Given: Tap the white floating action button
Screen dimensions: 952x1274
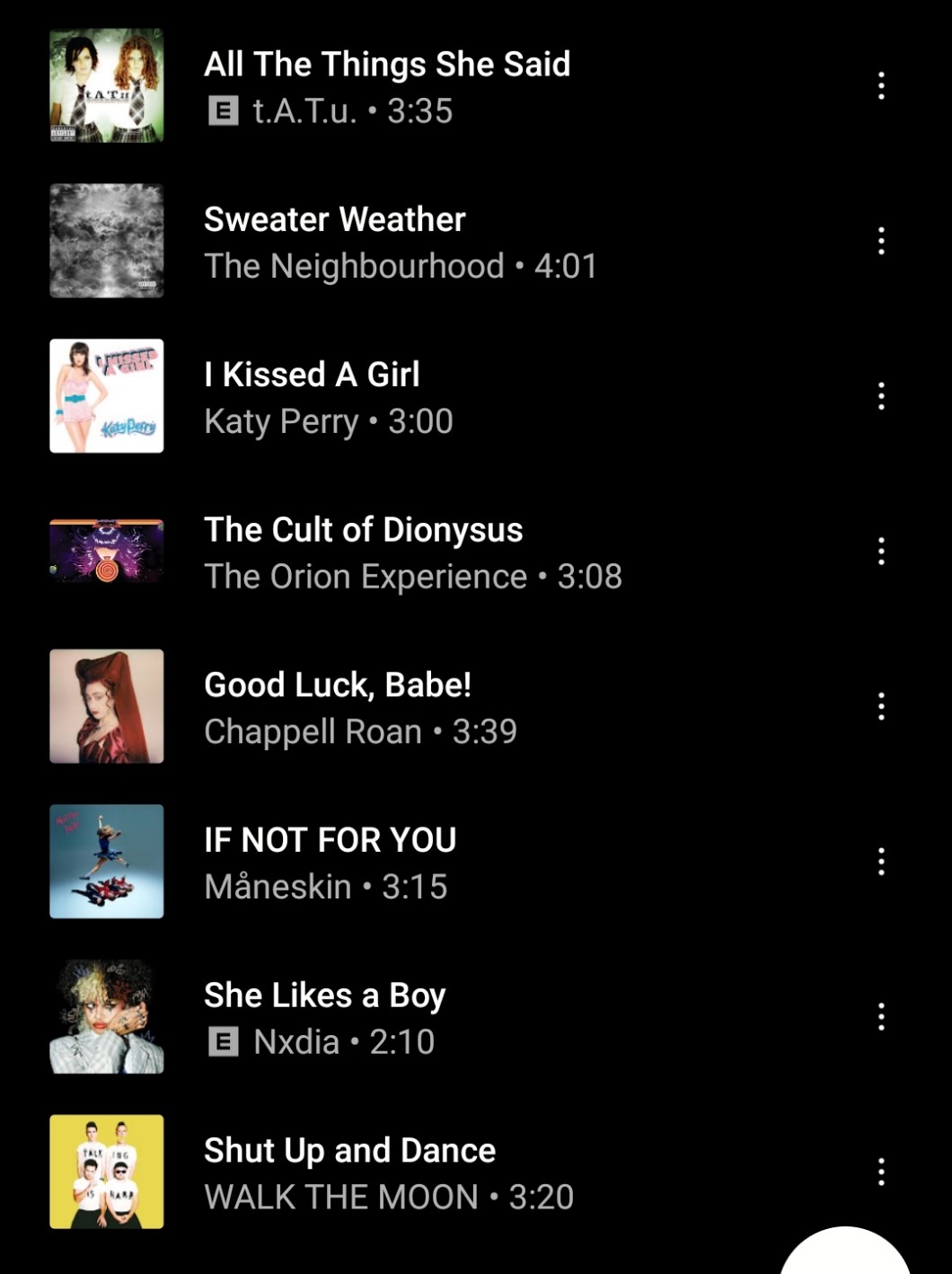Looking at the screenshot, I should click(x=844, y=1256).
